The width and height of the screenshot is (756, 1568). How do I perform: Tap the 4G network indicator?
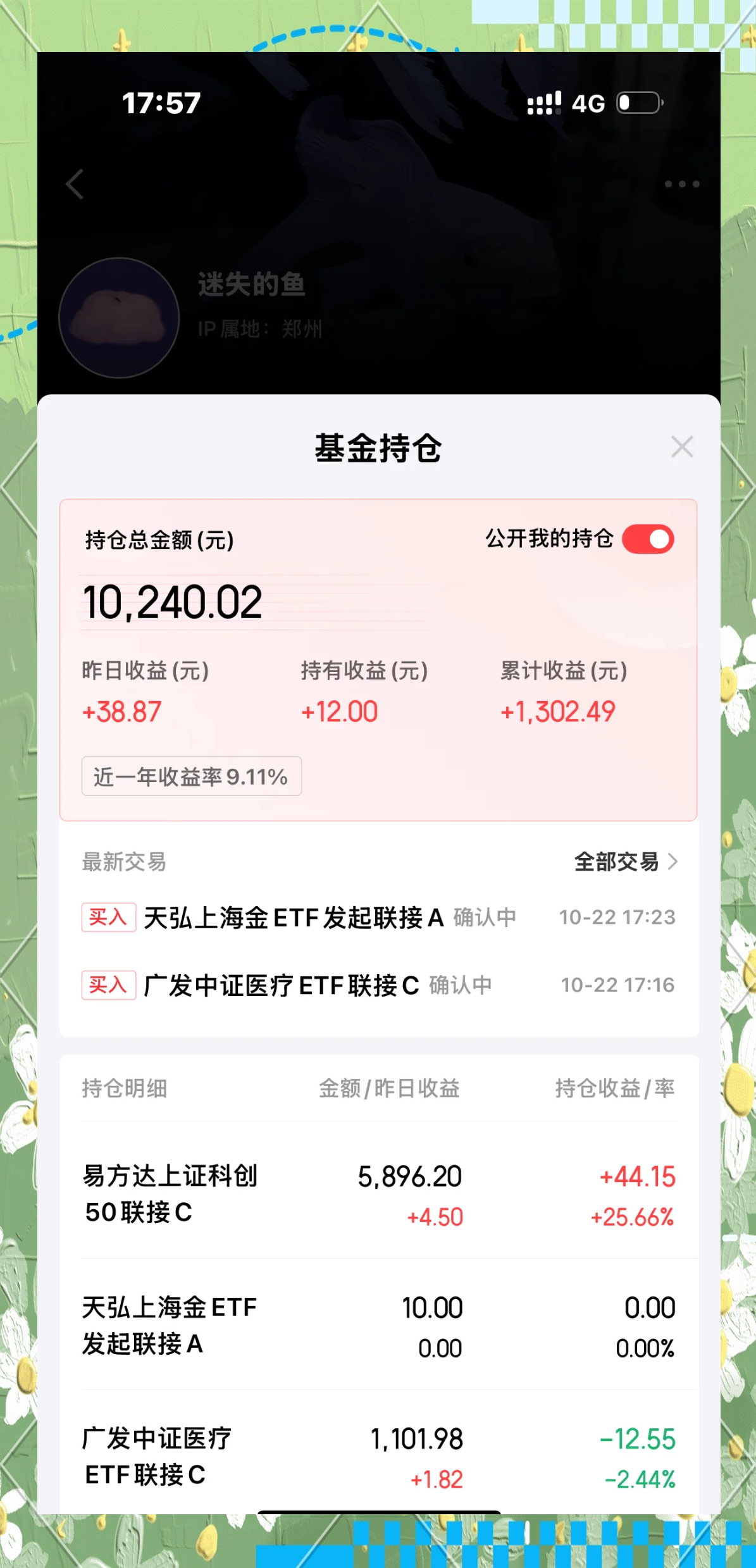pyautogui.click(x=588, y=103)
